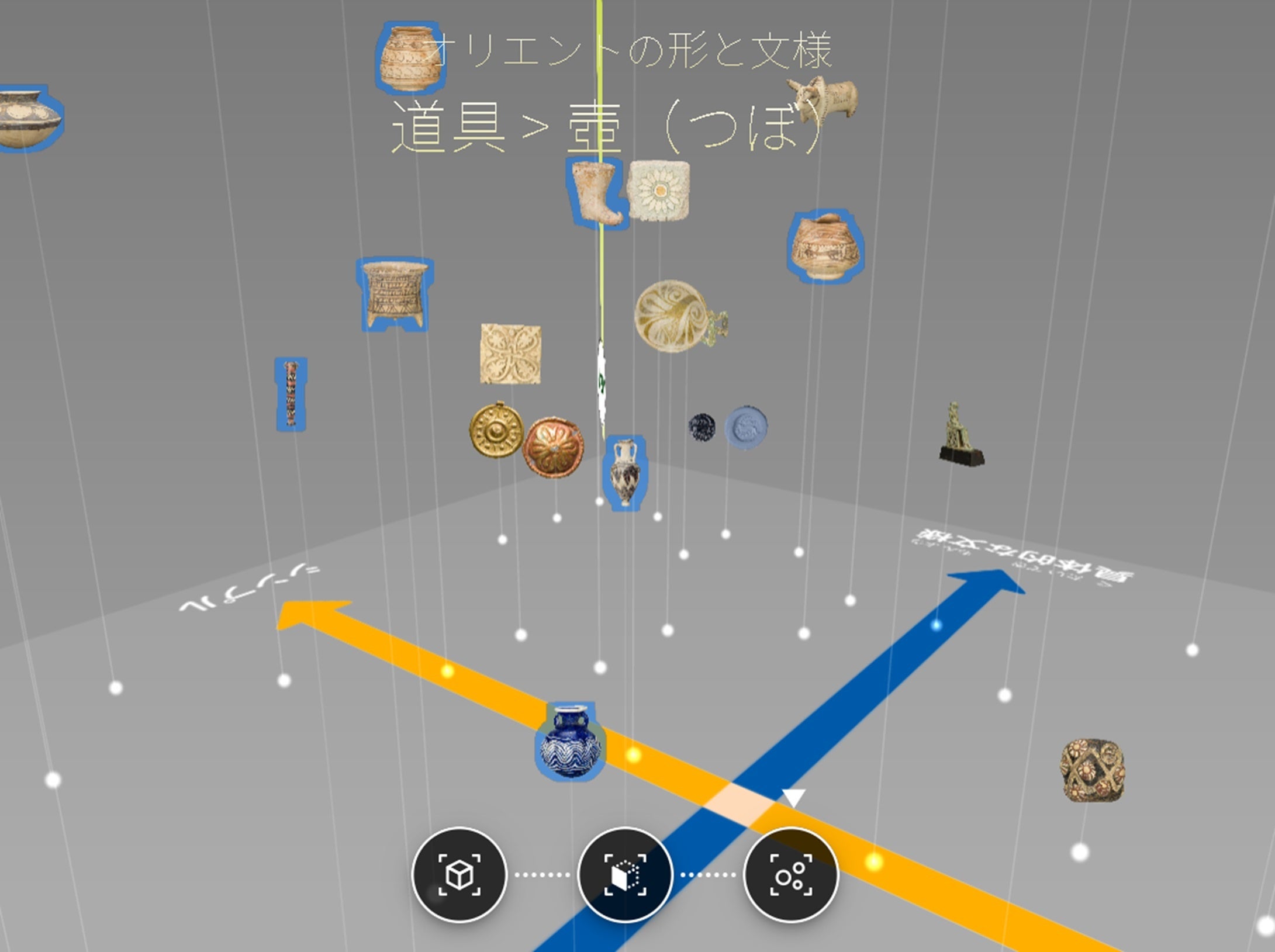View the seated bronze figurine
The width and height of the screenshot is (1275, 952).
pos(962,434)
